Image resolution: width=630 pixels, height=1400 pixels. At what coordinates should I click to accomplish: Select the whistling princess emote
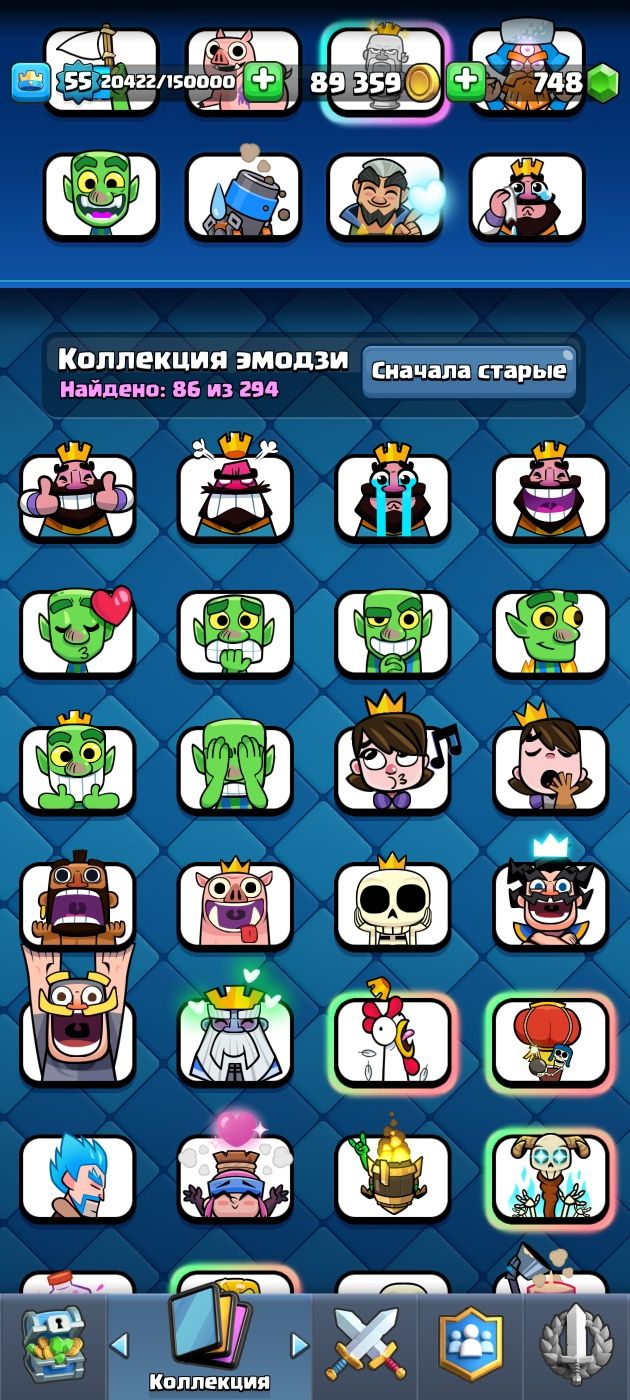click(392, 768)
